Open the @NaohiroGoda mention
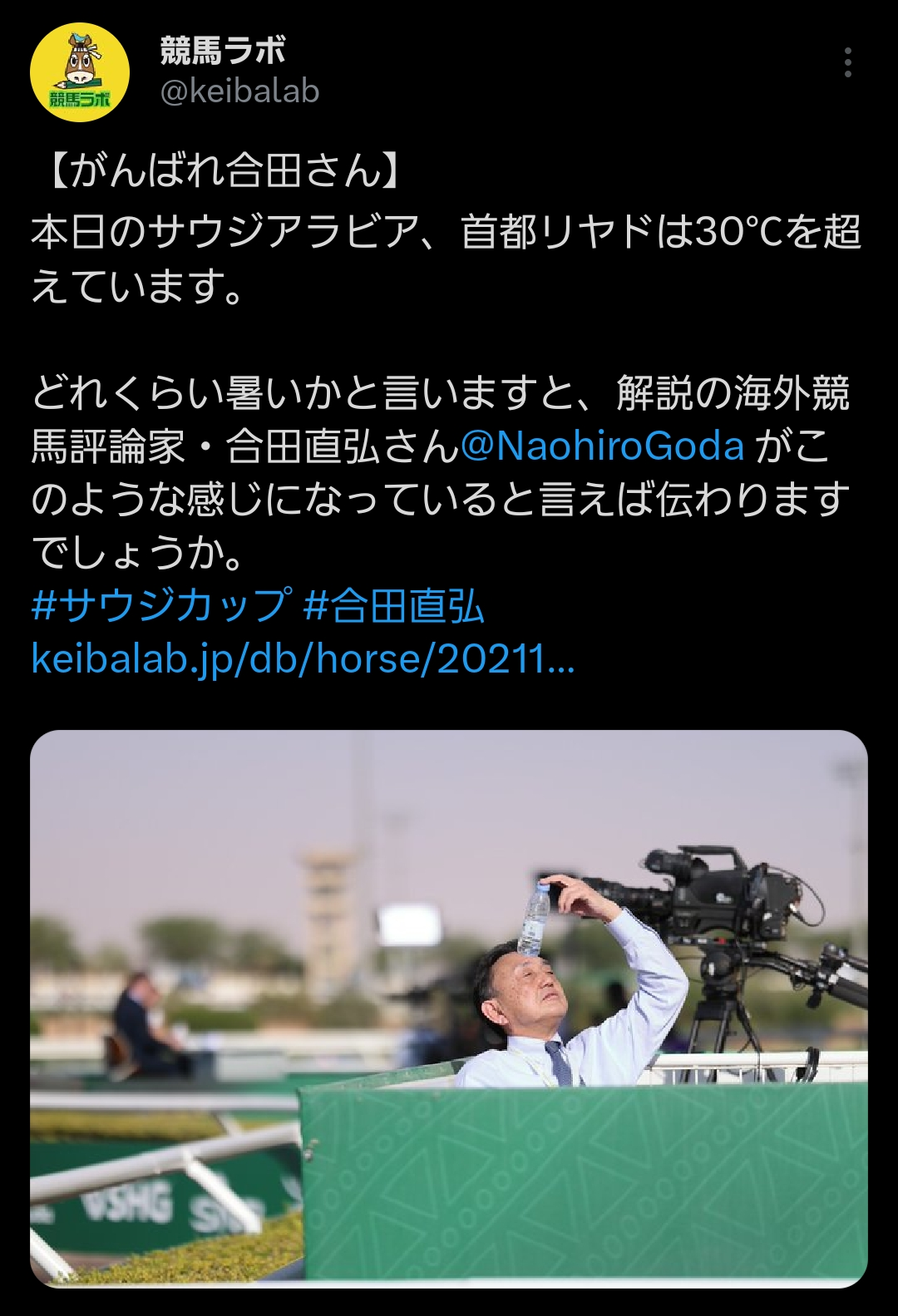The width and height of the screenshot is (898, 1316). coord(601,446)
